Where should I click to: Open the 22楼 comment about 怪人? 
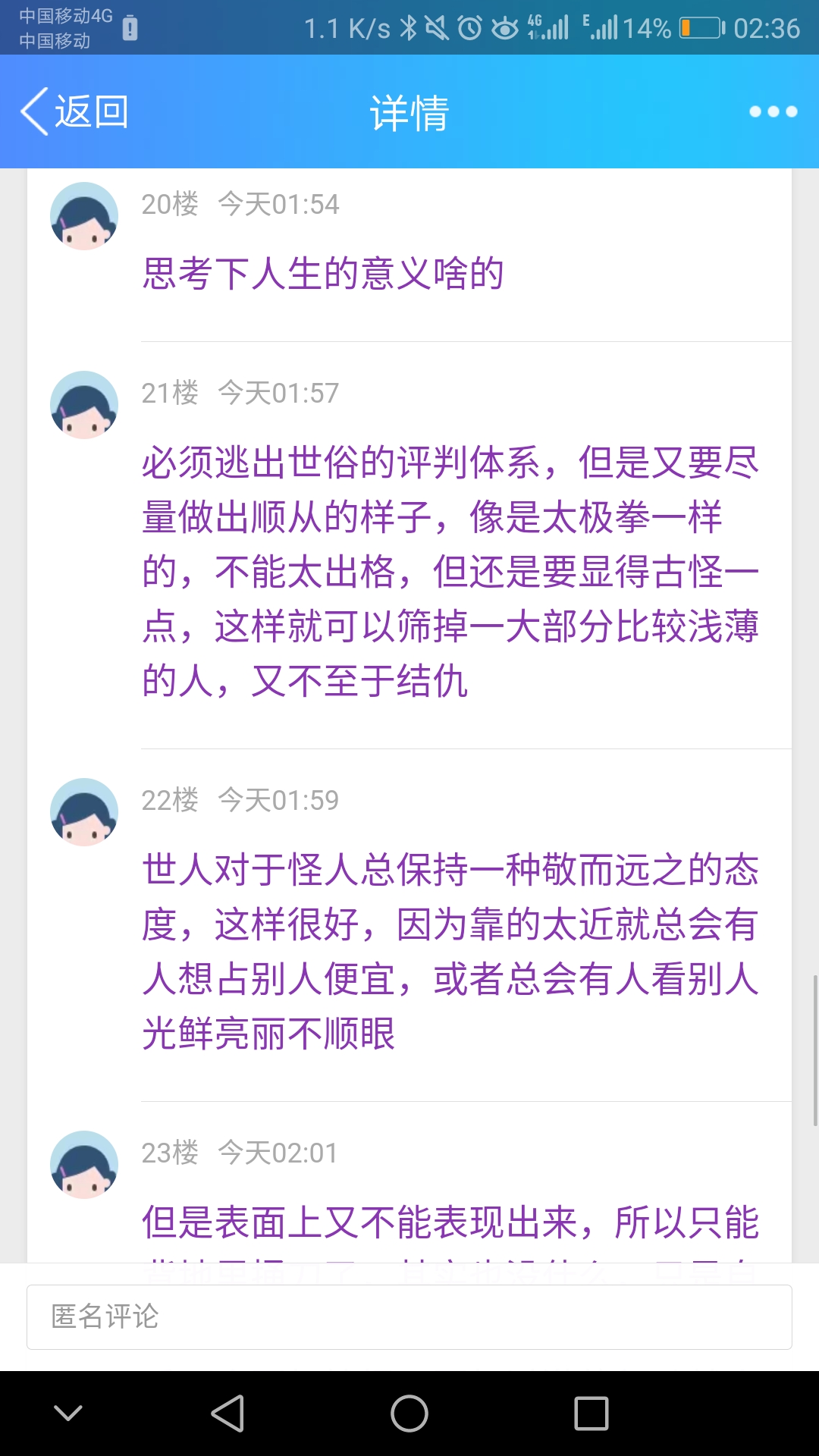click(x=450, y=951)
